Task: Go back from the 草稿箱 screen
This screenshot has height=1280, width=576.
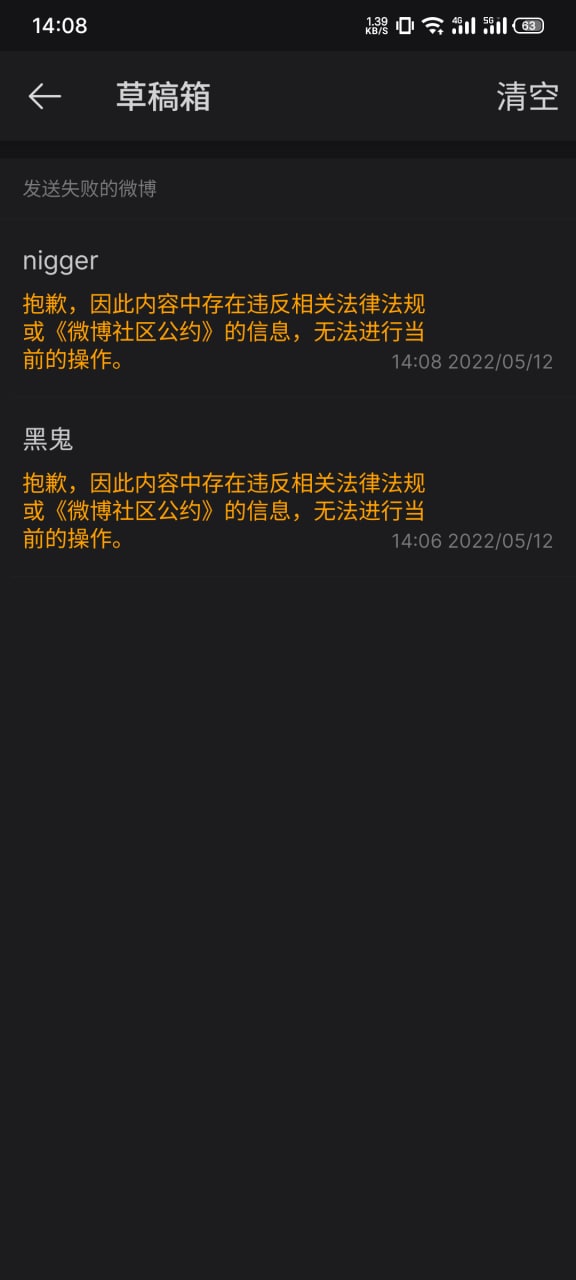Action: 45,96
